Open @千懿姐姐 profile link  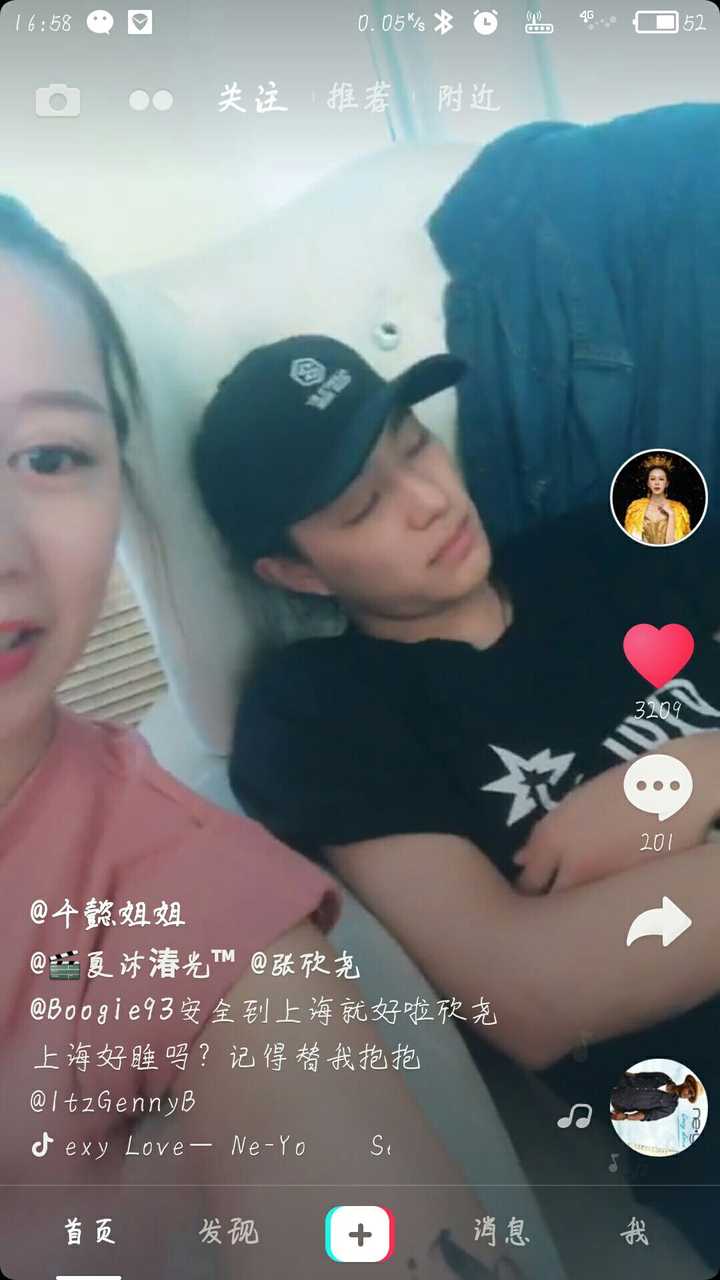(x=107, y=913)
